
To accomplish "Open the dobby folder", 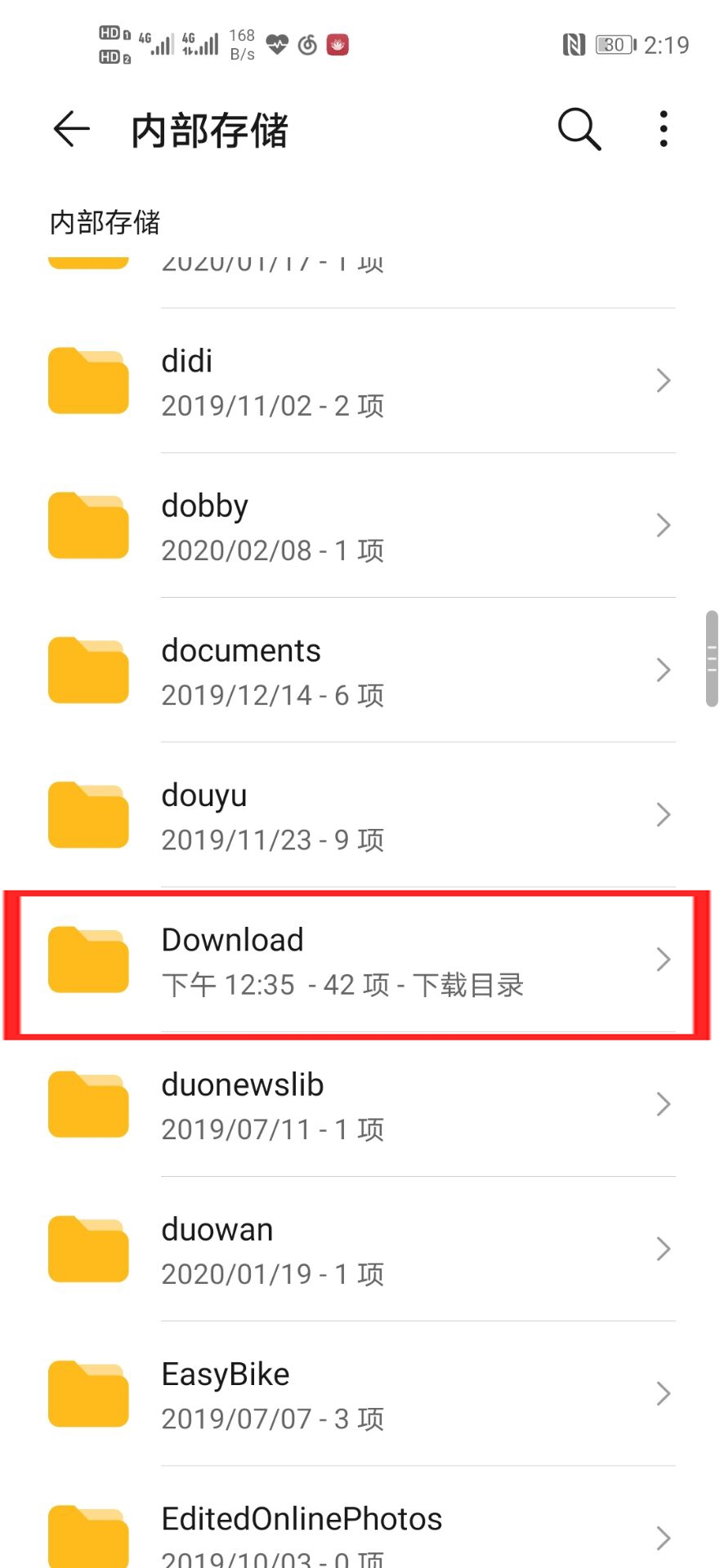I will (360, 526).
